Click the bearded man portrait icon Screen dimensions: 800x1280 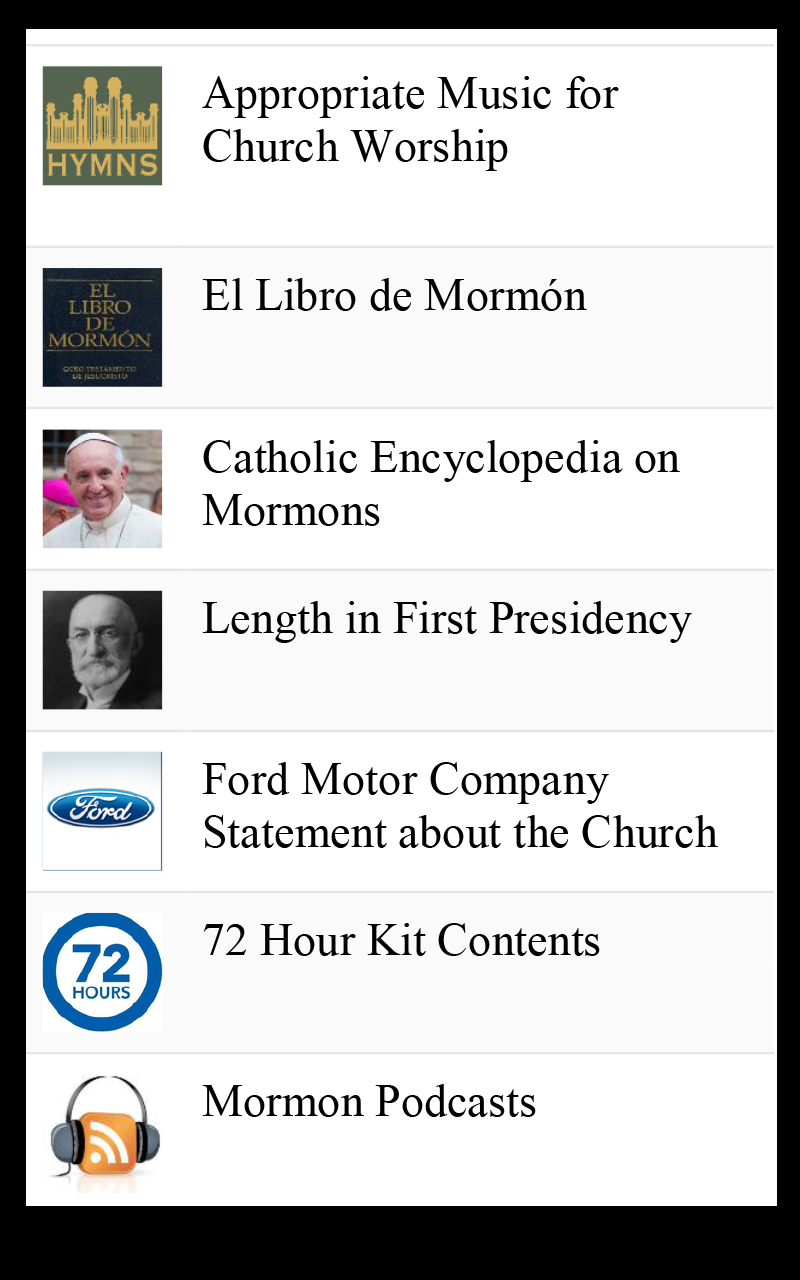[x=101, y=649]
